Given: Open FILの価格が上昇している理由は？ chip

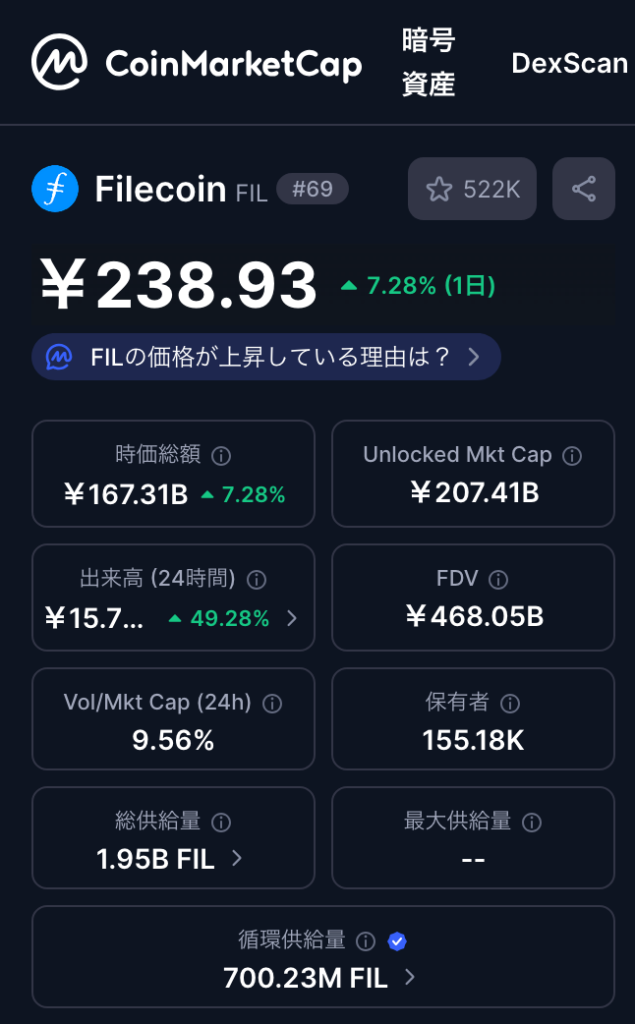Looking at the screenshot, I should (266, 357).
